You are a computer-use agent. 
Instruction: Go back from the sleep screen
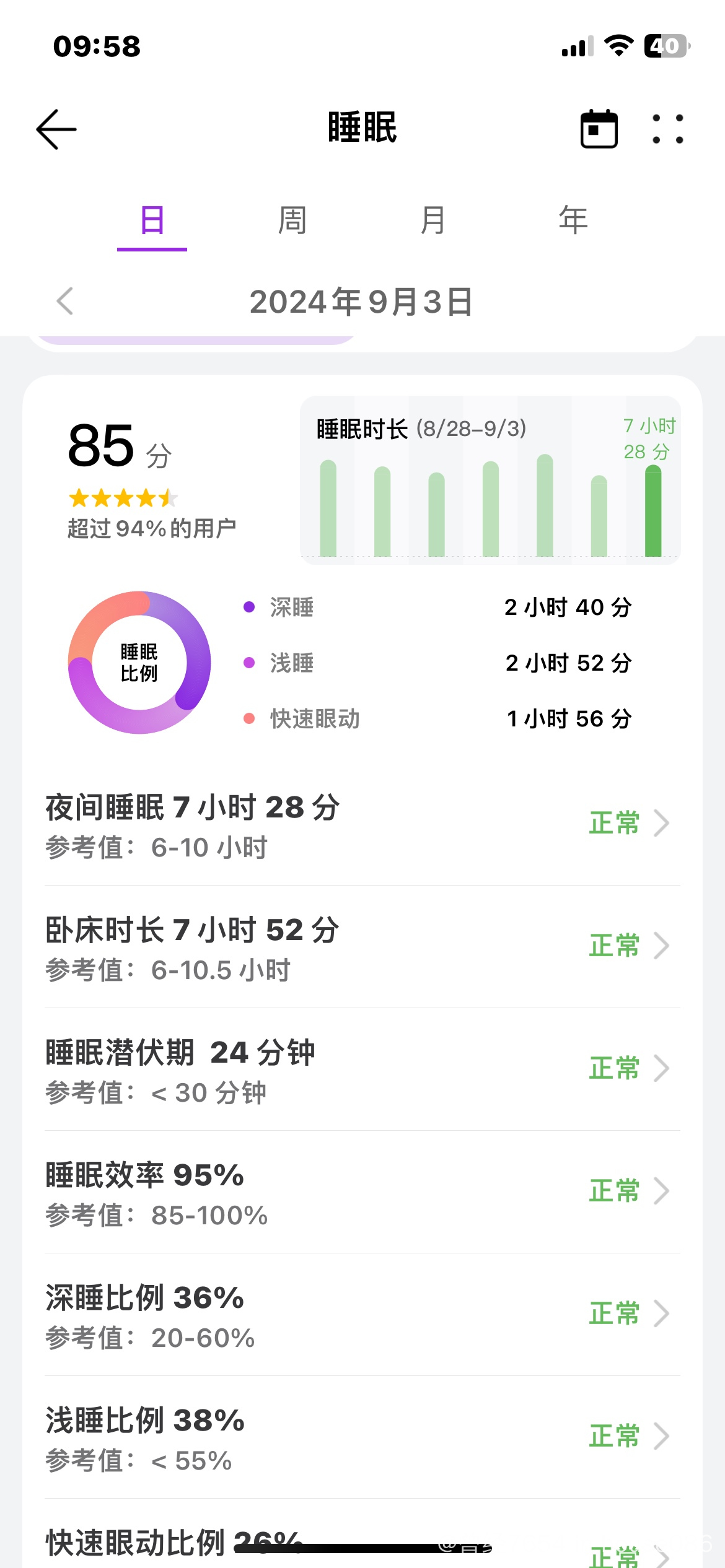(x=56, y=129)
